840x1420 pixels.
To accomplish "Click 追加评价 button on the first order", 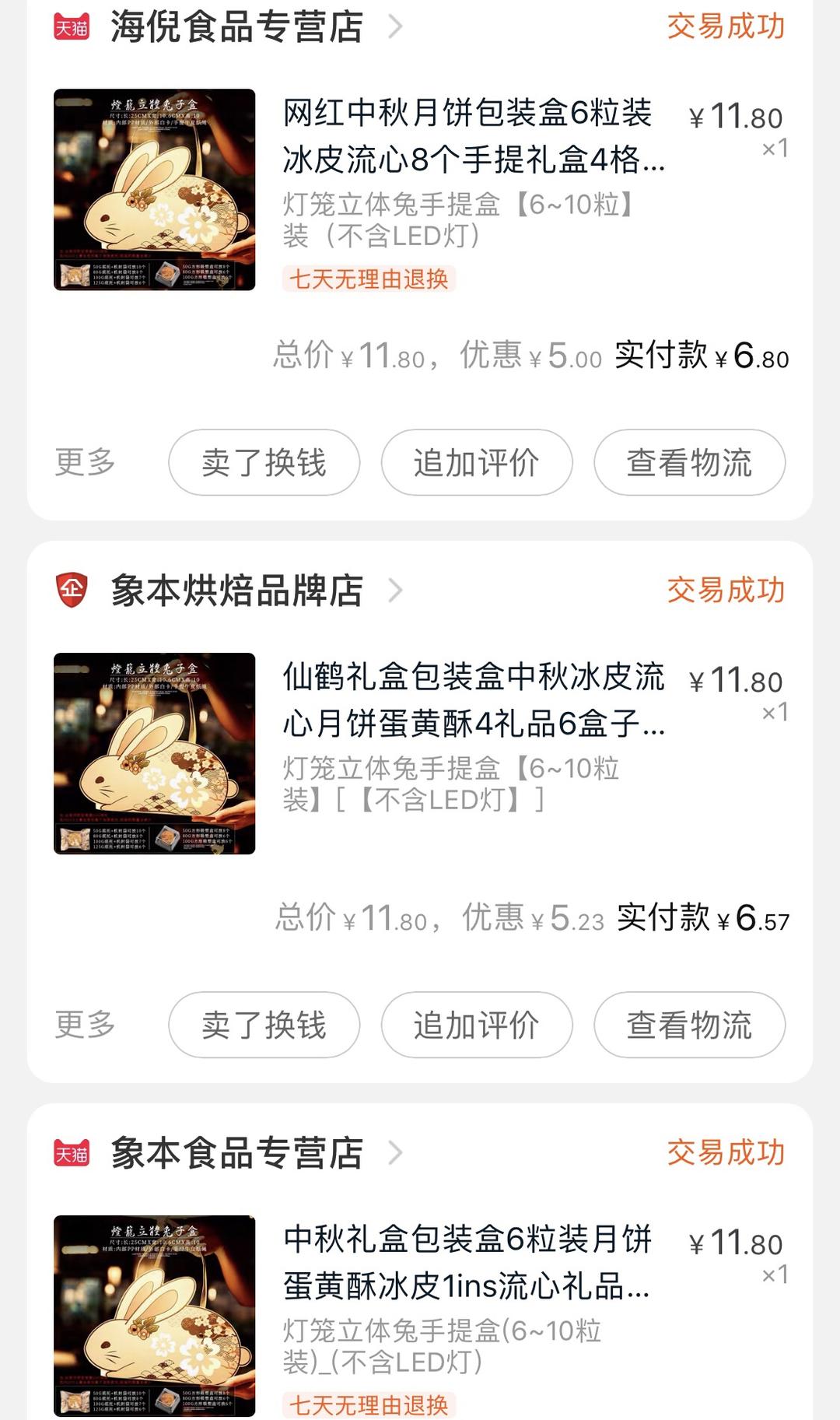I will [x=478, y=462].
